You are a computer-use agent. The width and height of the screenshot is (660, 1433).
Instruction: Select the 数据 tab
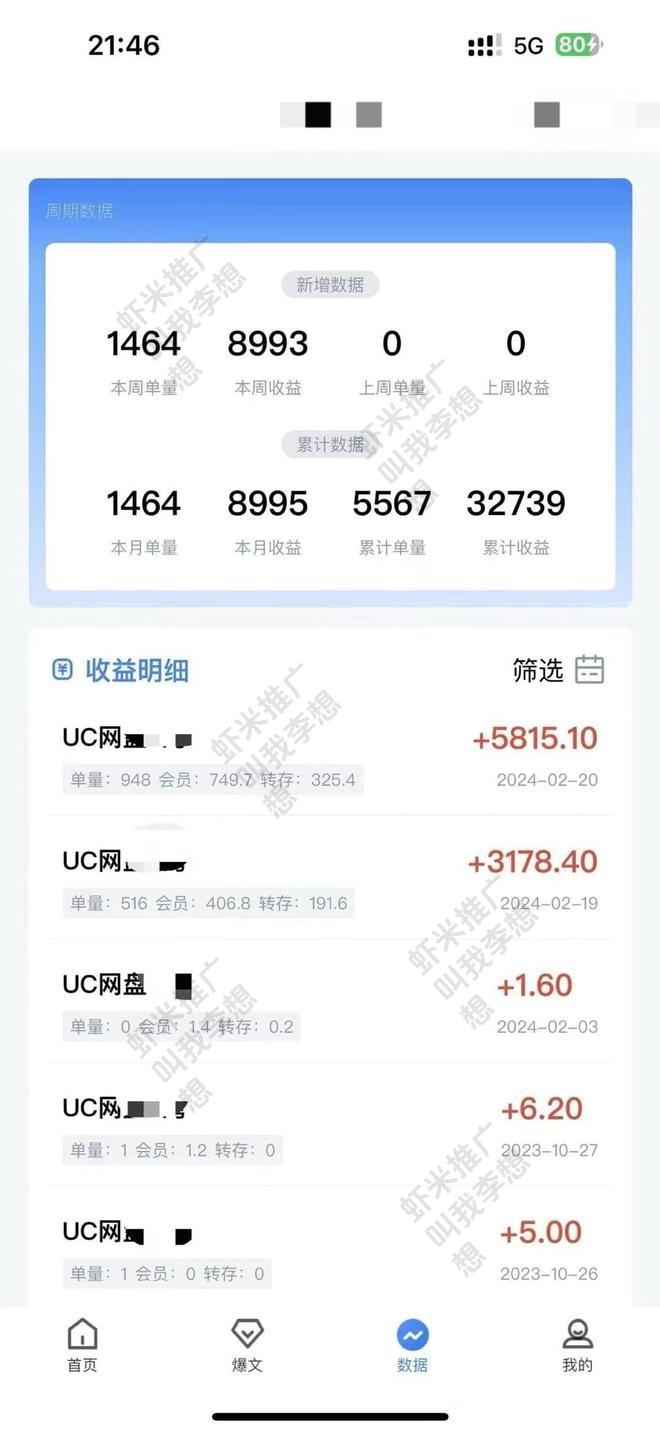[412, 1345]
